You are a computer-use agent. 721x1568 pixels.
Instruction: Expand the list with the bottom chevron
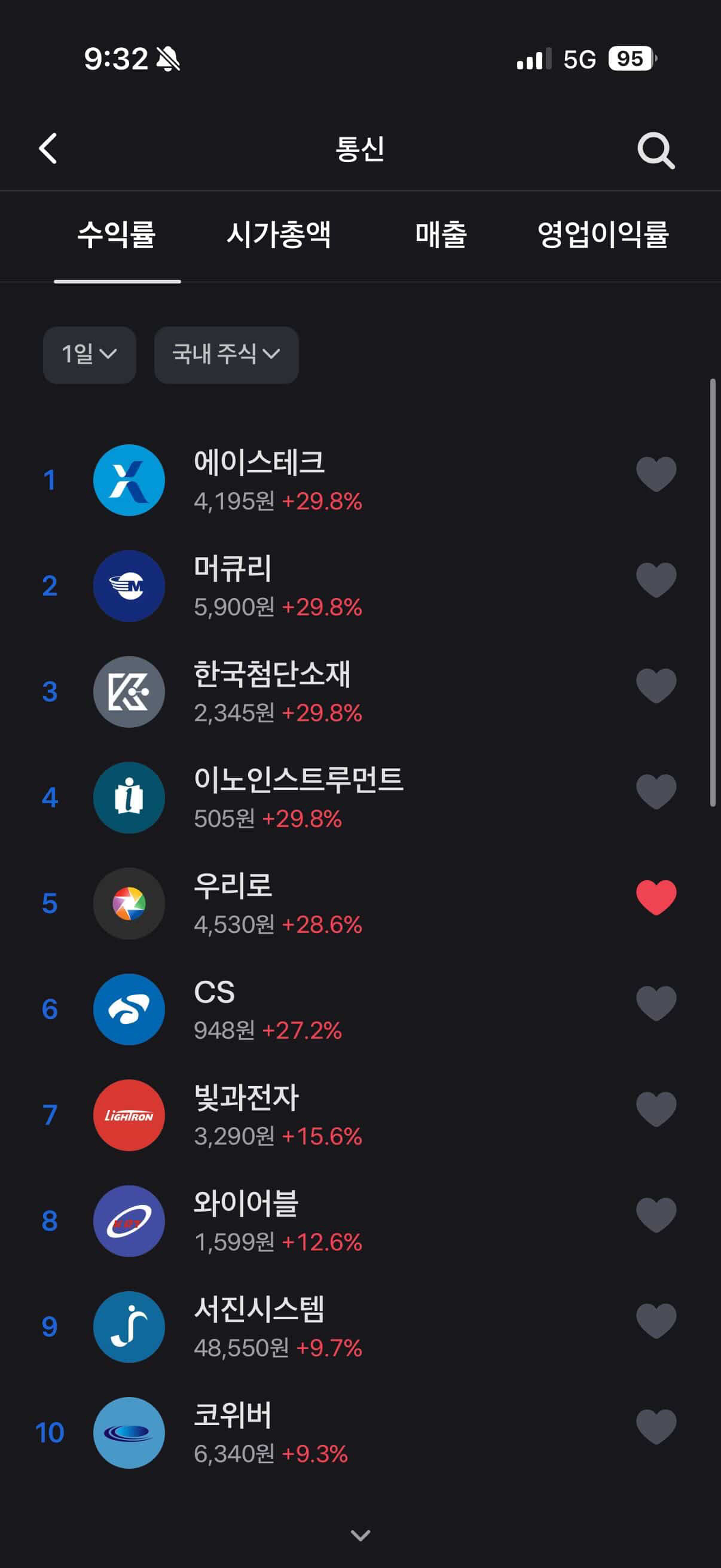pos(361,1535)
